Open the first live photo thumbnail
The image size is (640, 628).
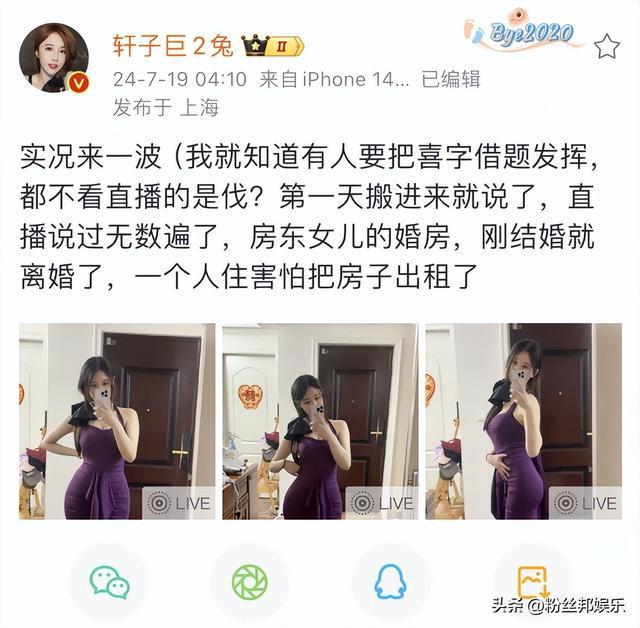(117, 420)
